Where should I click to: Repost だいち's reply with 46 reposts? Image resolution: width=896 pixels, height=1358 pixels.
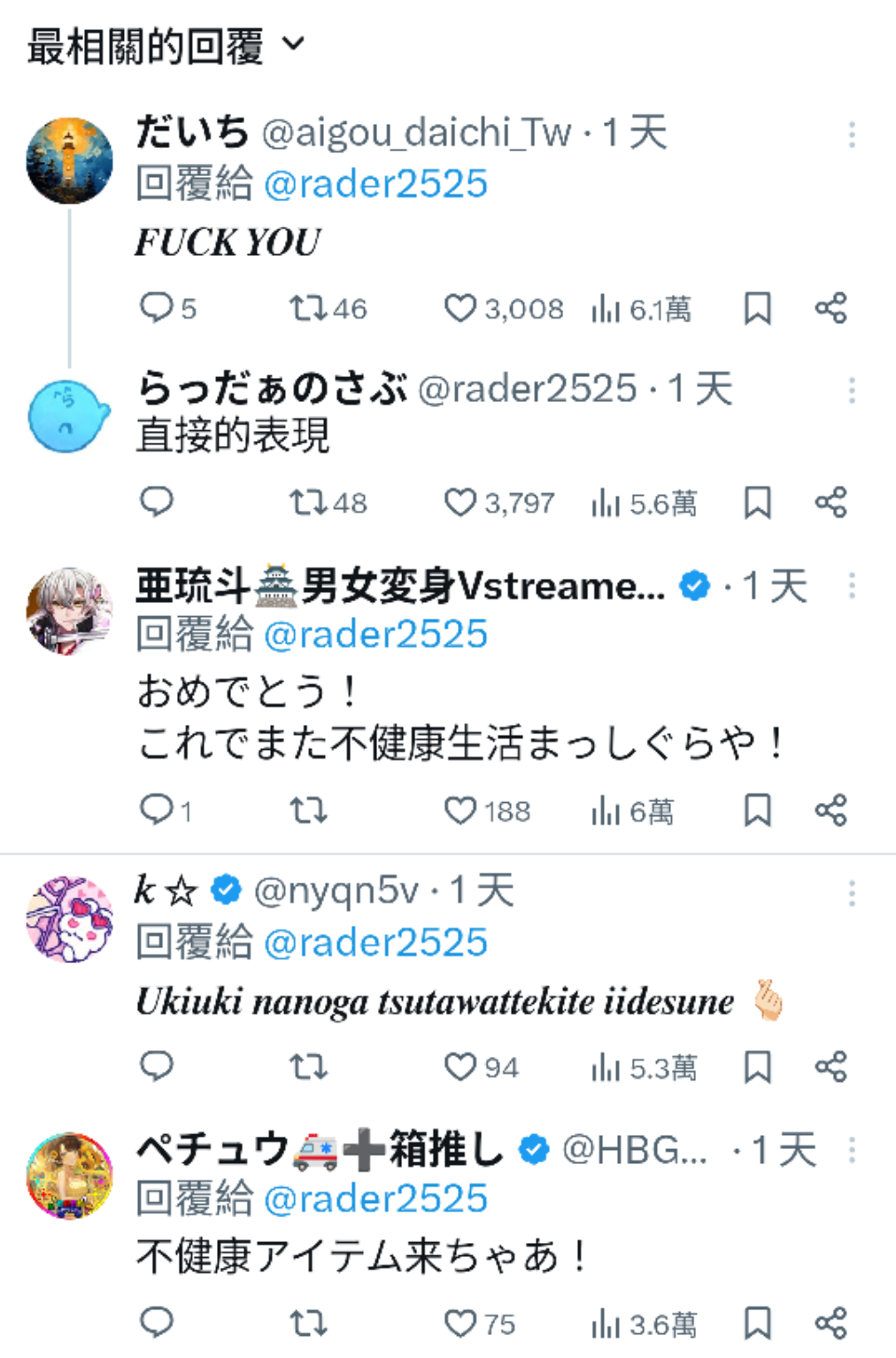[308, 309]
